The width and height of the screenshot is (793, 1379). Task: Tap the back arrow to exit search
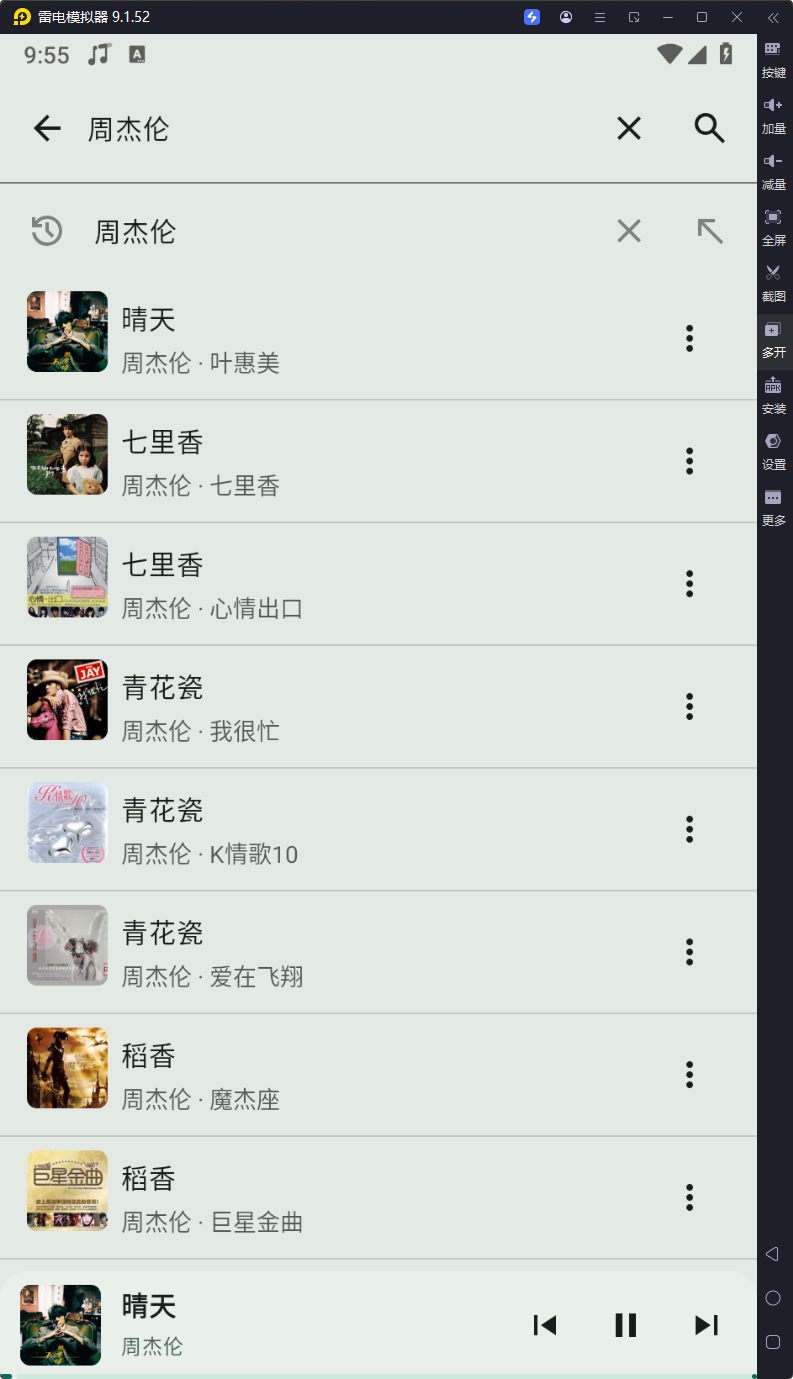pyautogui.click(x=46, y=128)
